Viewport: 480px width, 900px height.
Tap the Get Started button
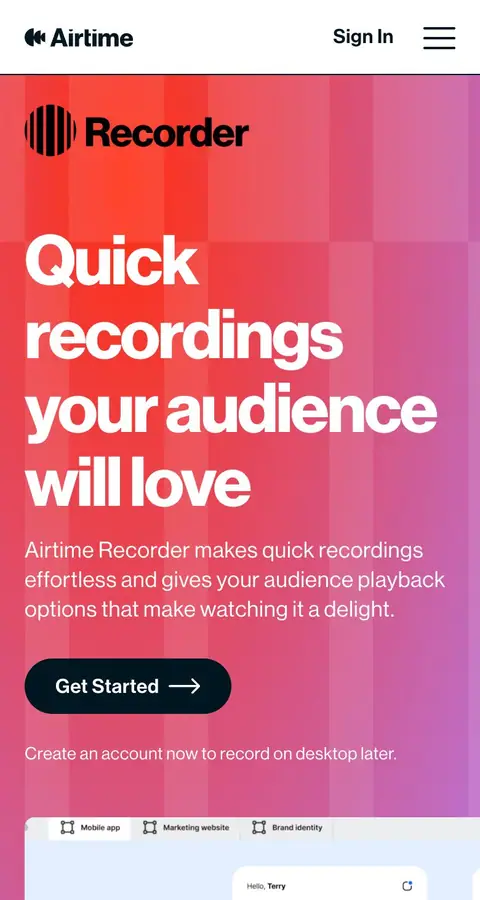(x=127, y=686)
